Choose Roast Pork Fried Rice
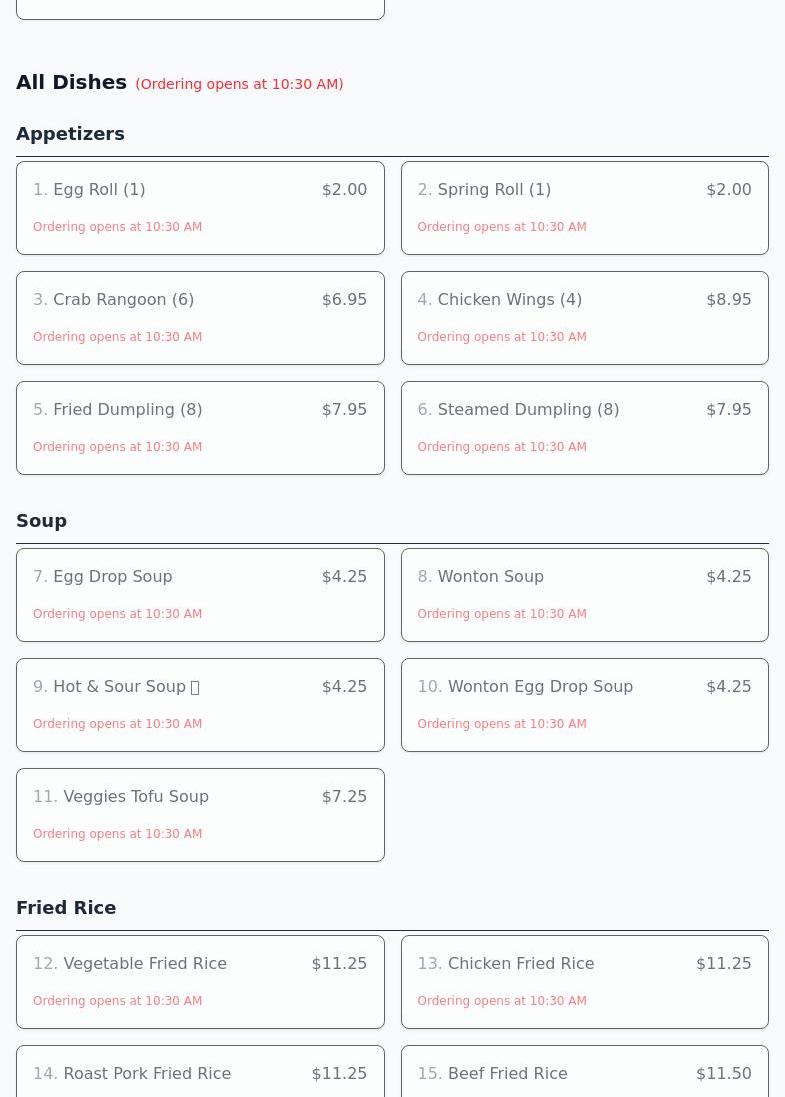The width and height of the screenshot is (785, 1097). 200,1074
